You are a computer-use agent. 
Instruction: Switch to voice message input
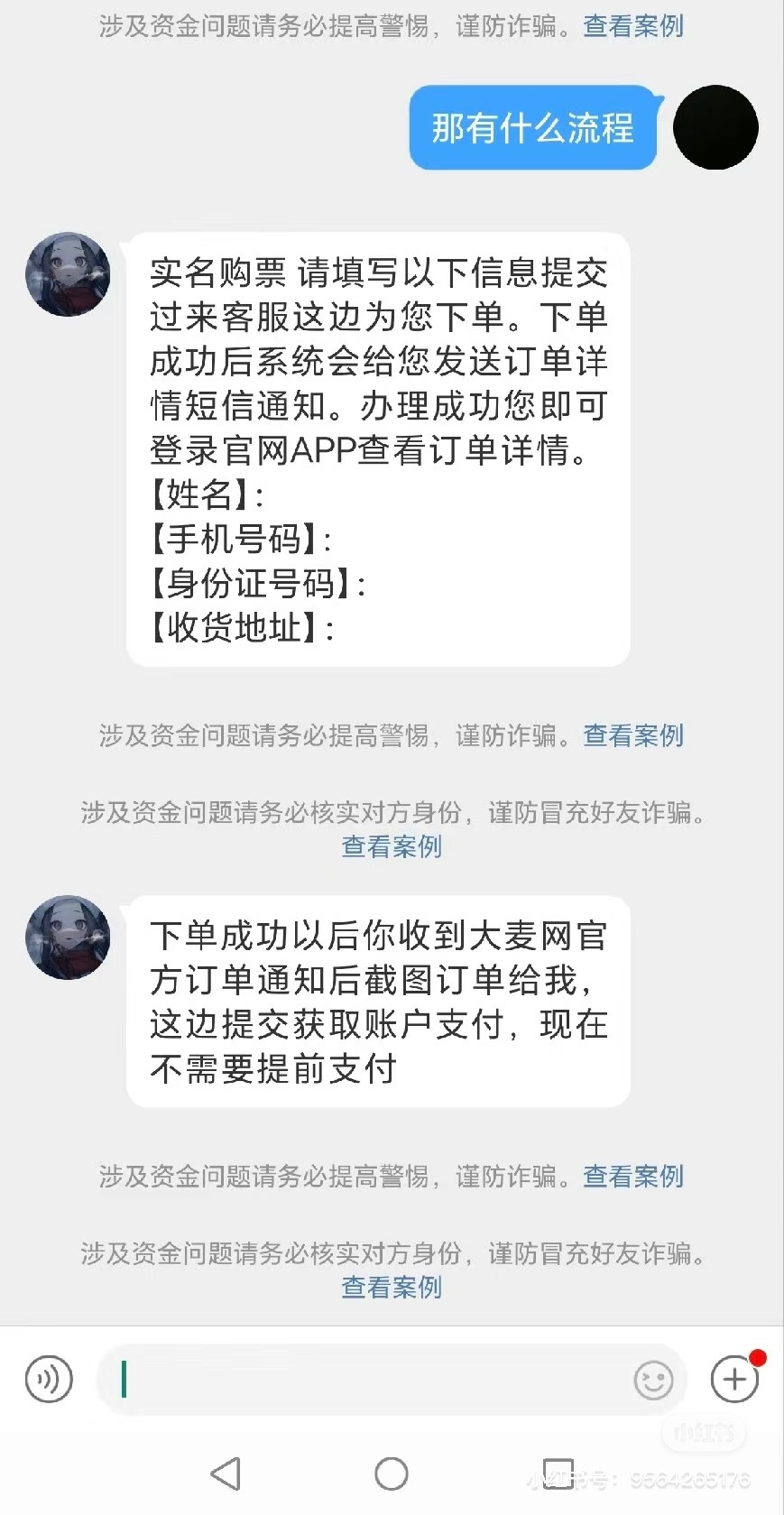click(x=49, y=1380)
